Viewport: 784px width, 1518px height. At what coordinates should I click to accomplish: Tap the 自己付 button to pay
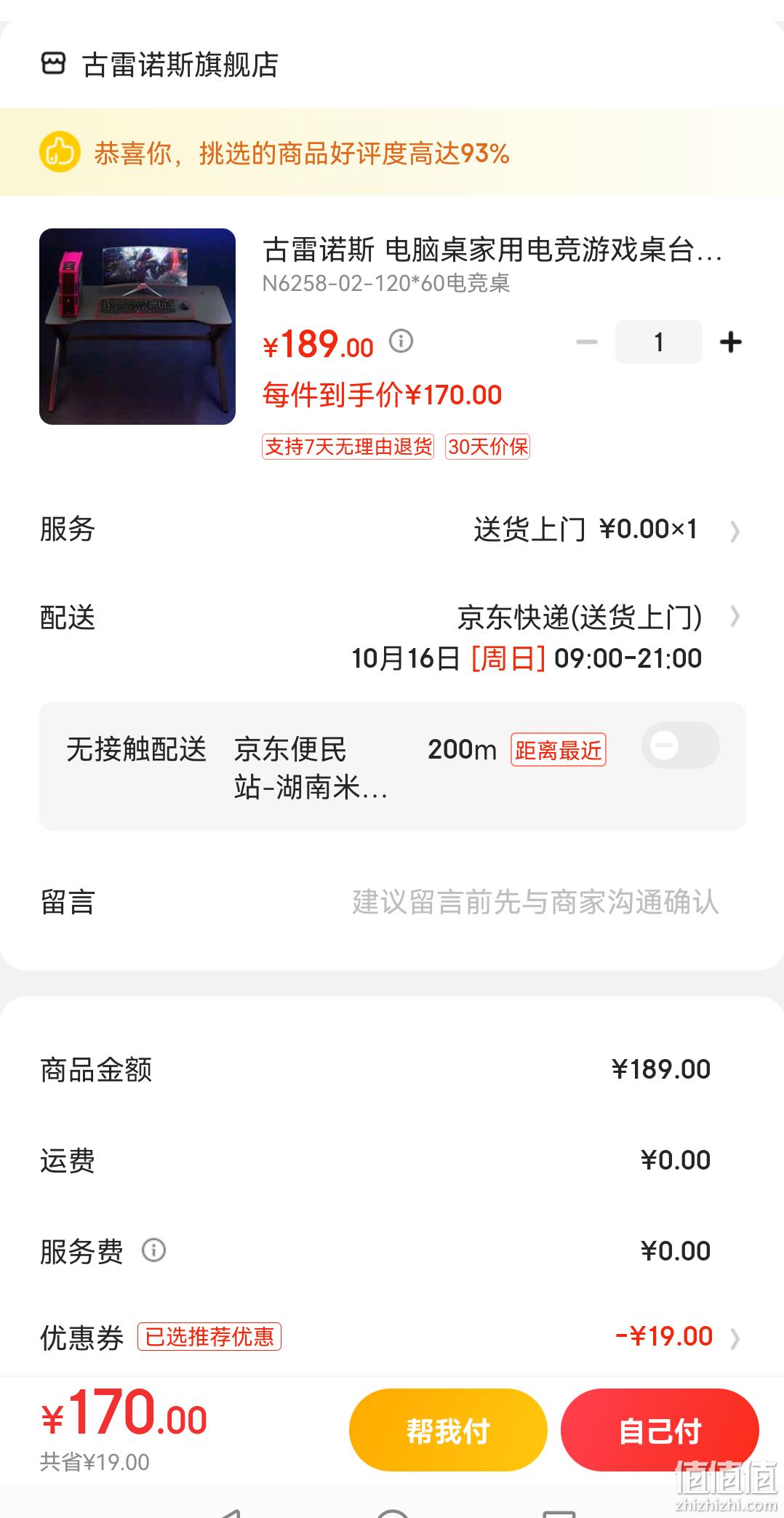[660, 1431]
